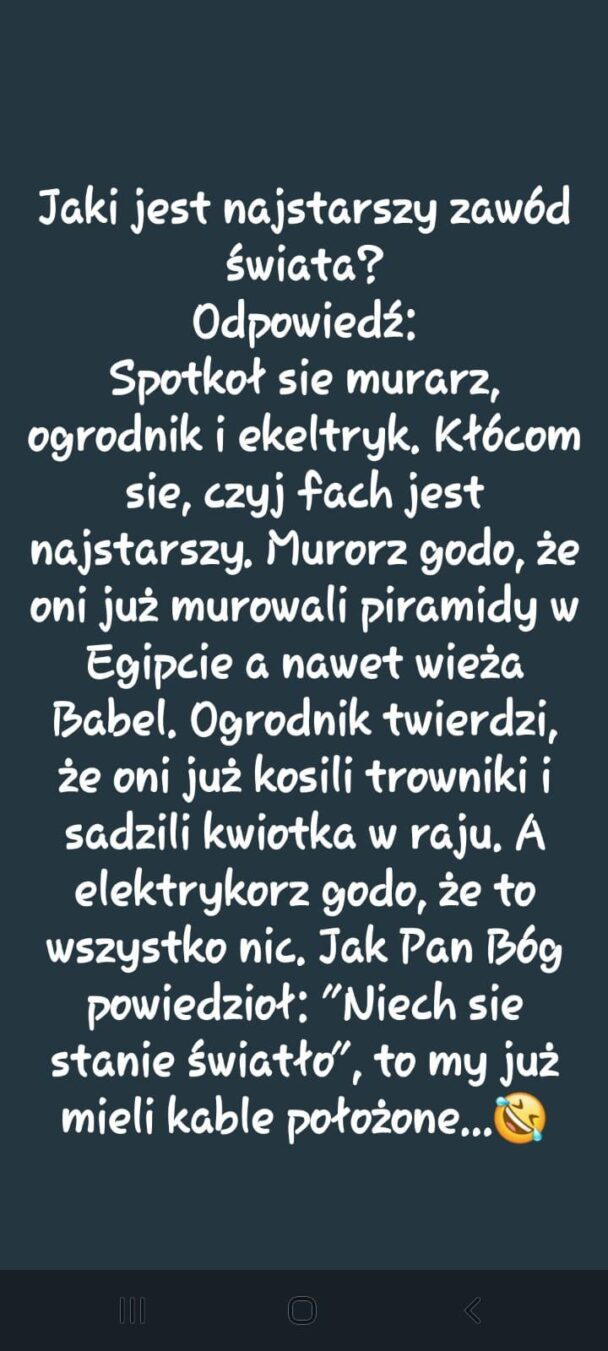Tap the home button in the navigation bar
The height and width of the screenshot is (1351, 608).
click(302, 1310)
